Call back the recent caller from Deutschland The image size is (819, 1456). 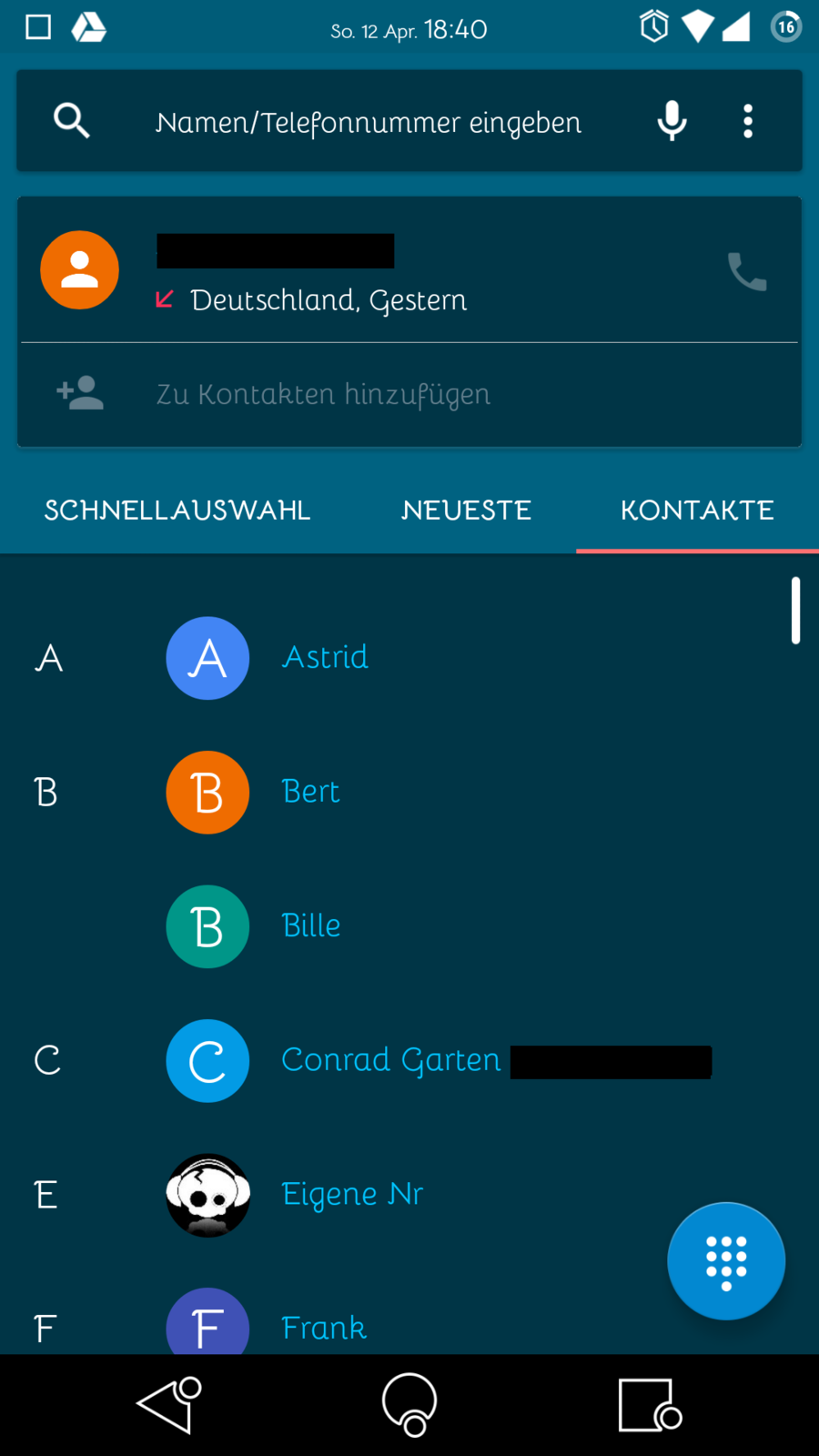747,271
